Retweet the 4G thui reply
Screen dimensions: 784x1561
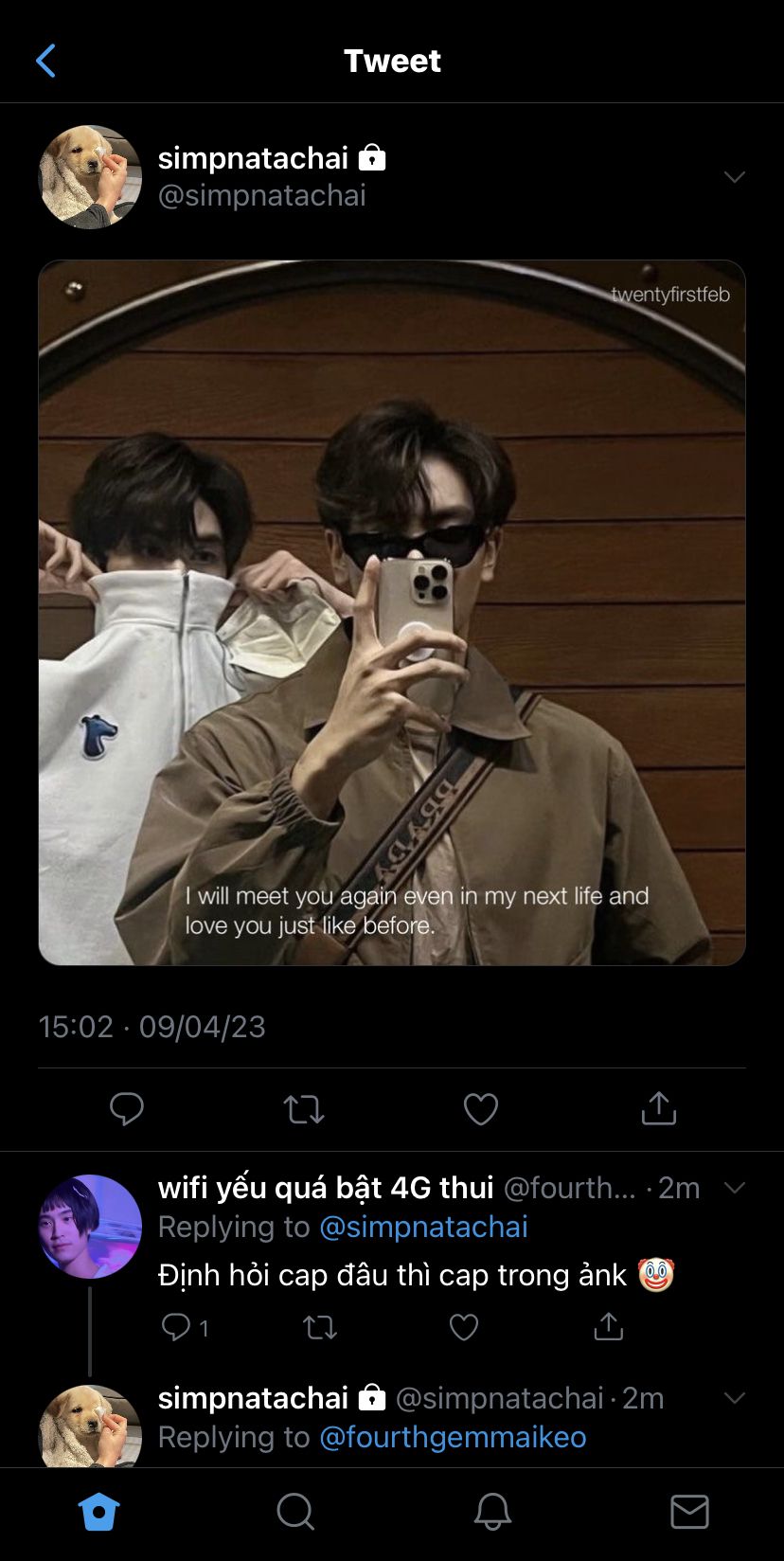coord(320,1327)
